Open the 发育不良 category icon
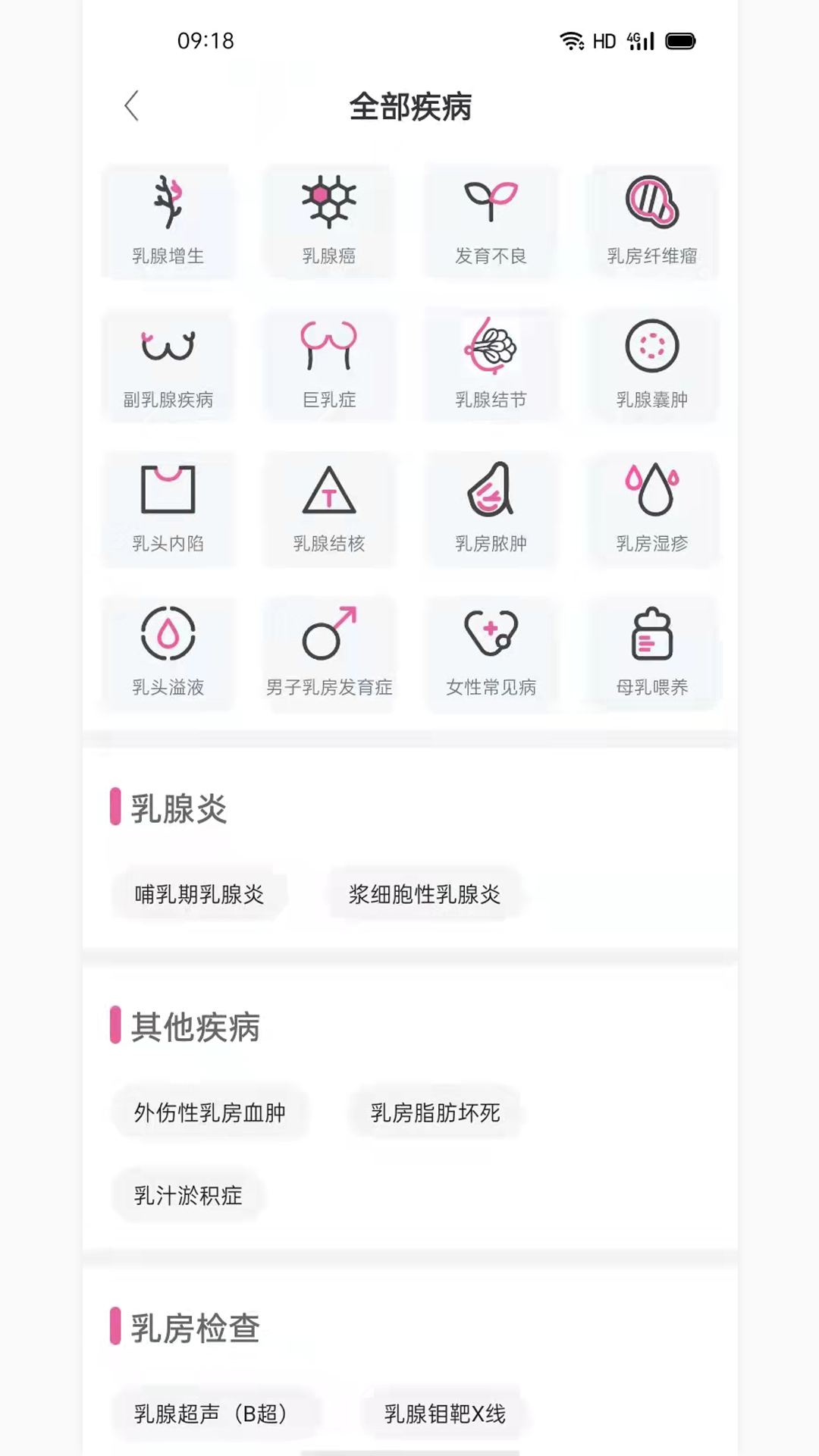Screen dimensions: 819x1456 click(491, 220)
